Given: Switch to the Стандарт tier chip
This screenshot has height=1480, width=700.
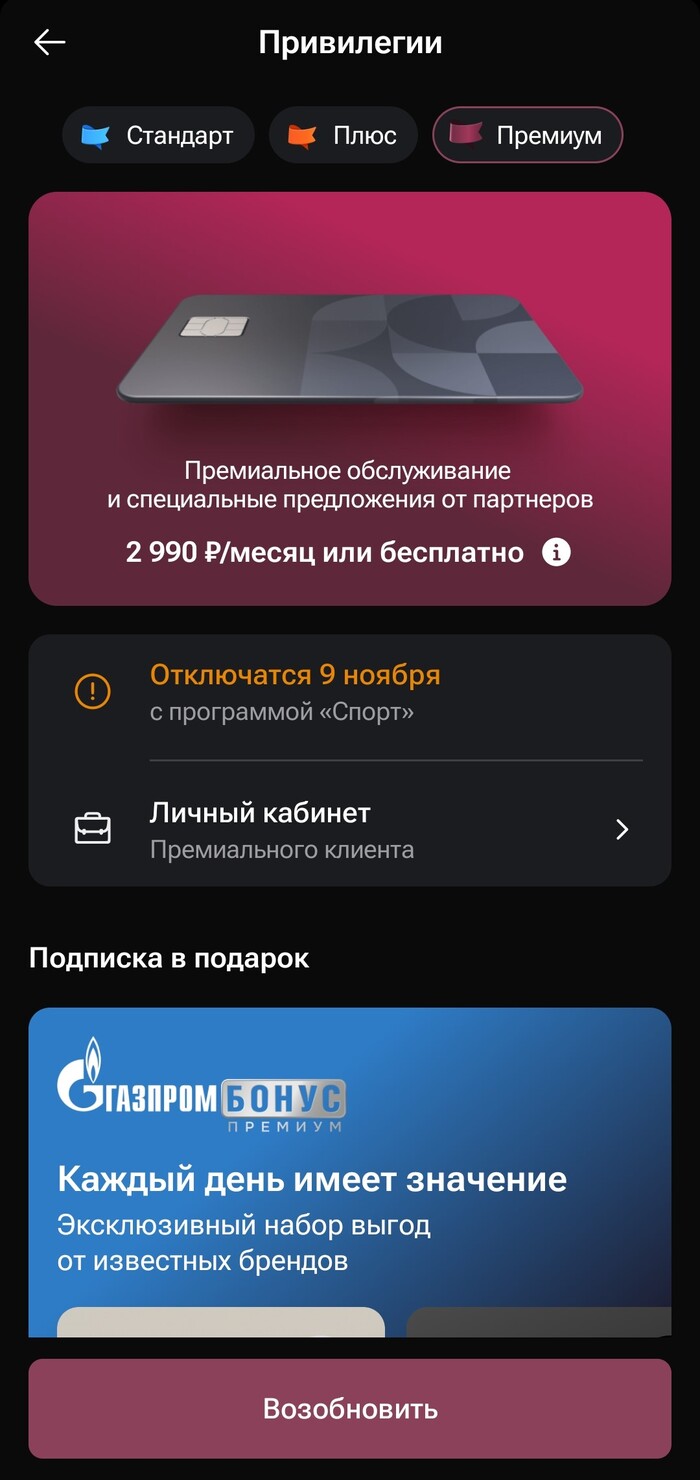Looking at the screenshot, I should [x=158, y=135].
